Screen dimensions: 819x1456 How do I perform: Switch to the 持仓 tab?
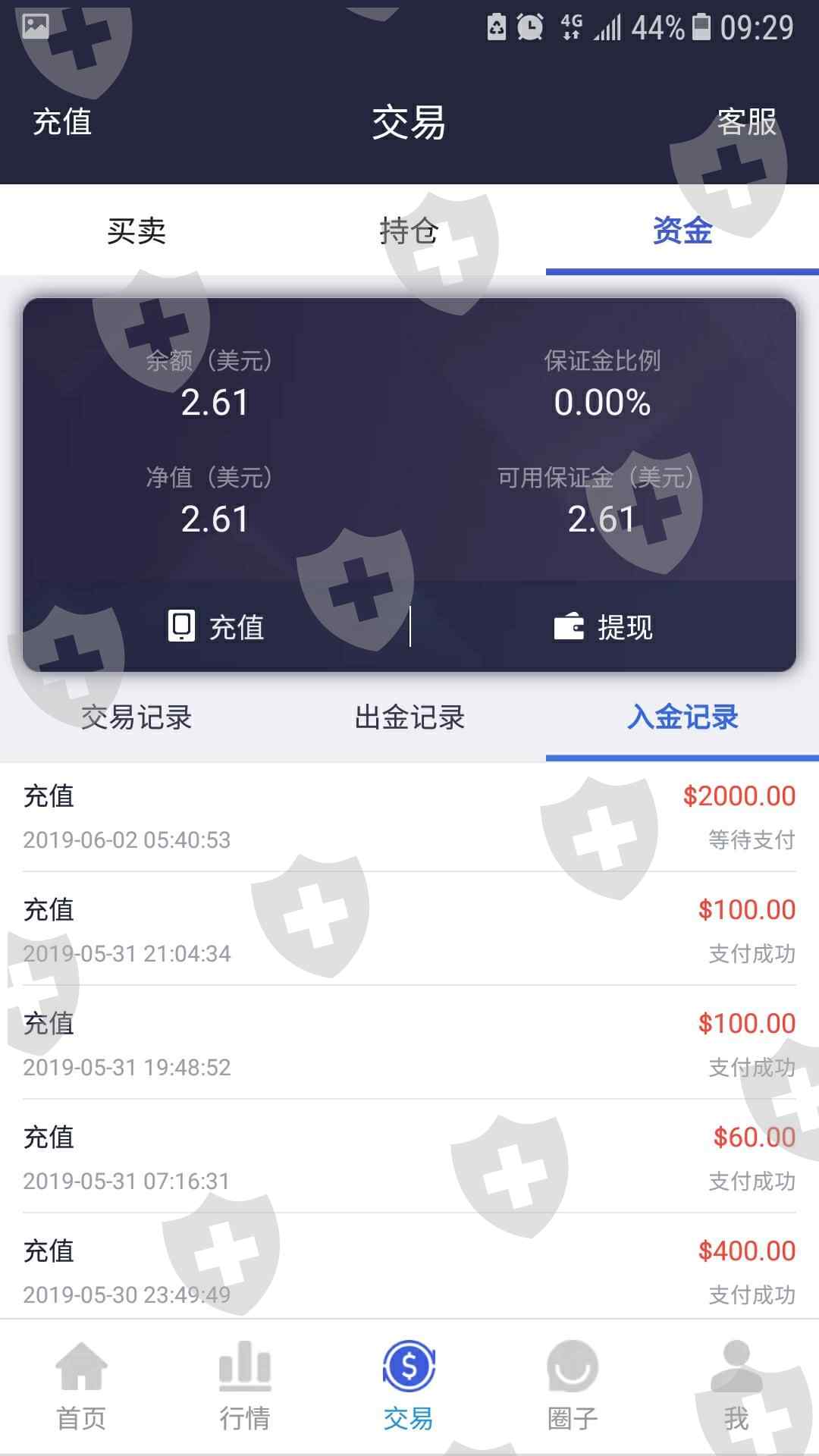coord(409,231)
